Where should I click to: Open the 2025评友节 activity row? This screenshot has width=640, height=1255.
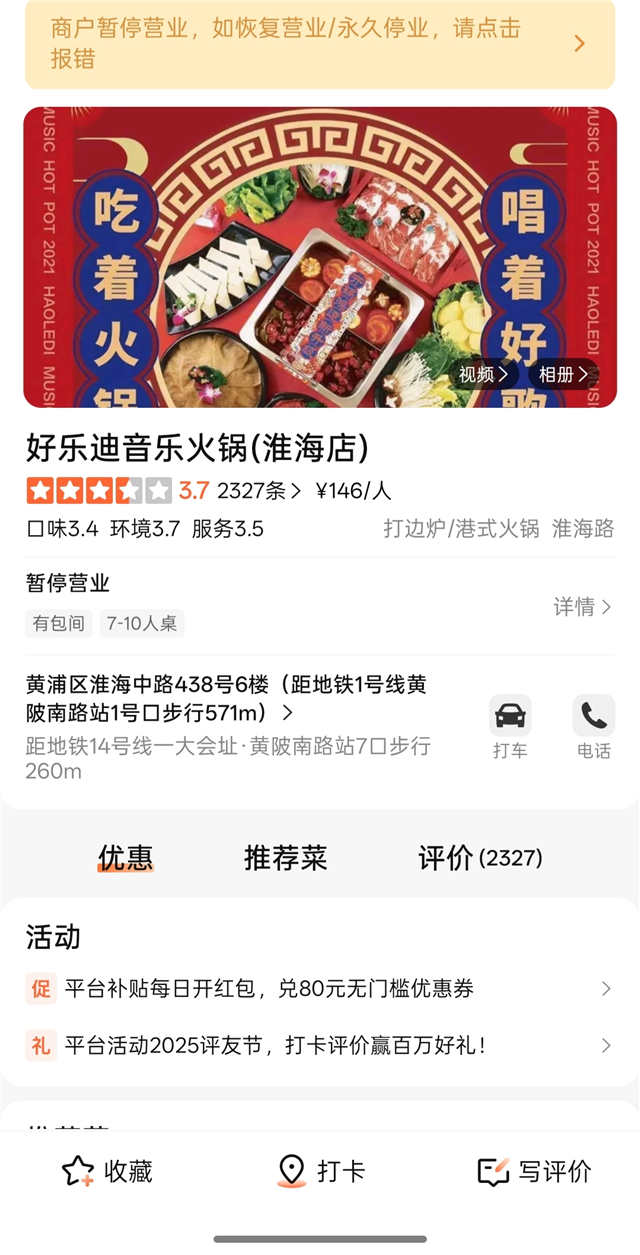pyautogui.click(x=320, y=1046)
